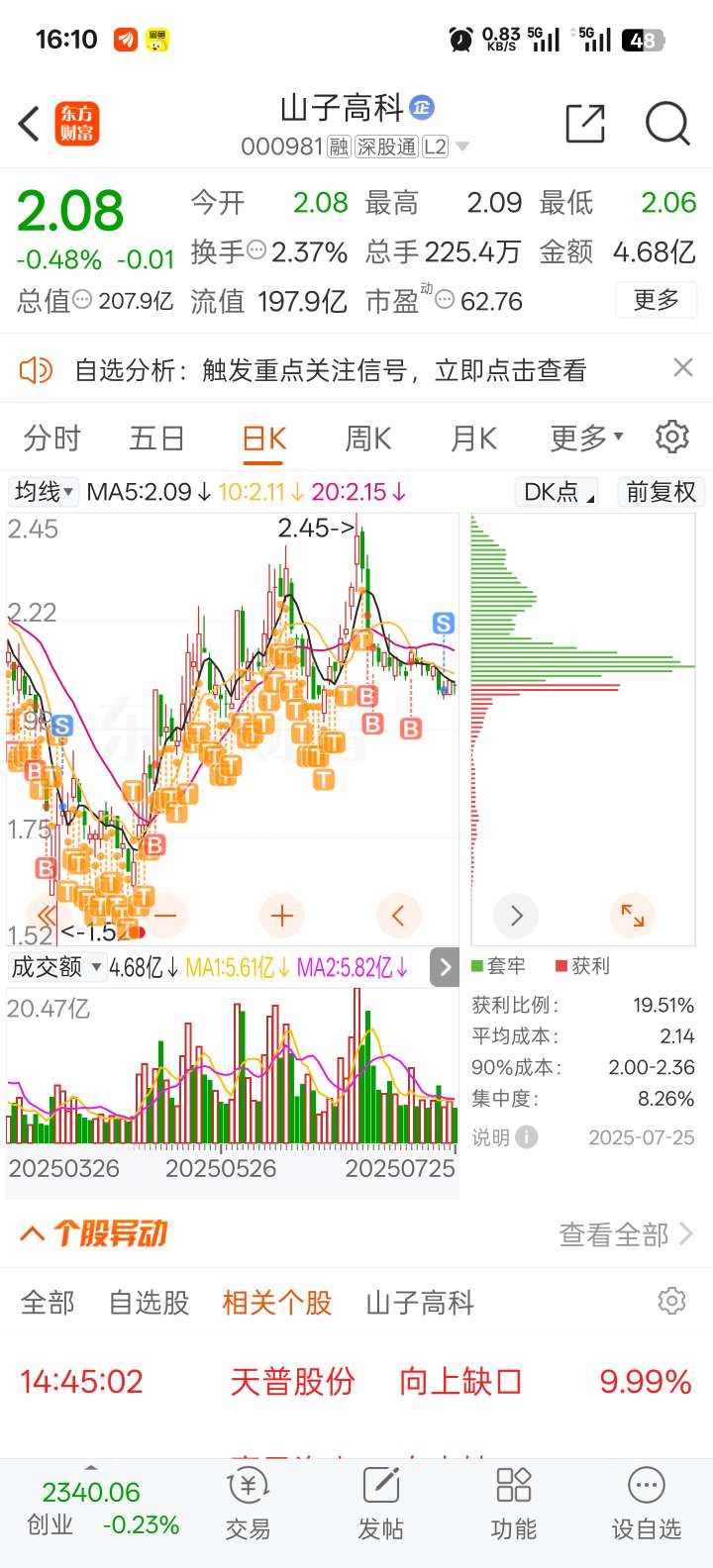The width and height of the screenshot is (713, 1568).
Task: Open the 更多 chart period dropdown
Action: tap(586, 438)
